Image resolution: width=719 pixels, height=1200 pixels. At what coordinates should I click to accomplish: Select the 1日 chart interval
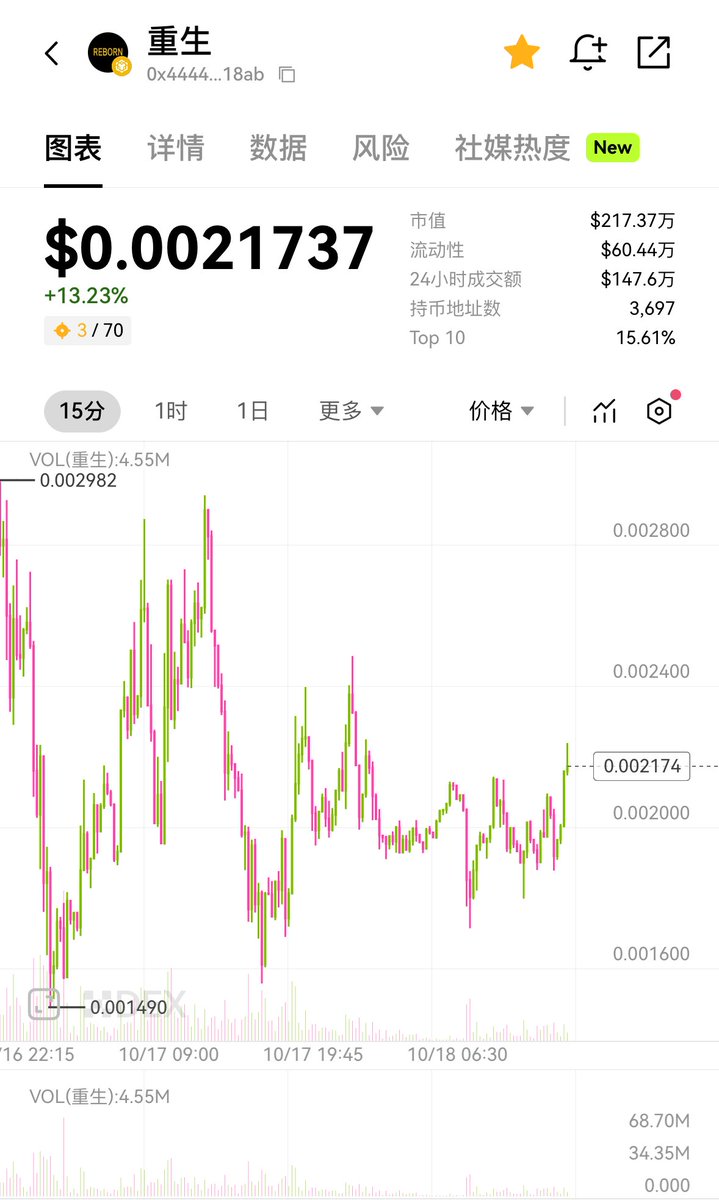(x=253, y=411)
